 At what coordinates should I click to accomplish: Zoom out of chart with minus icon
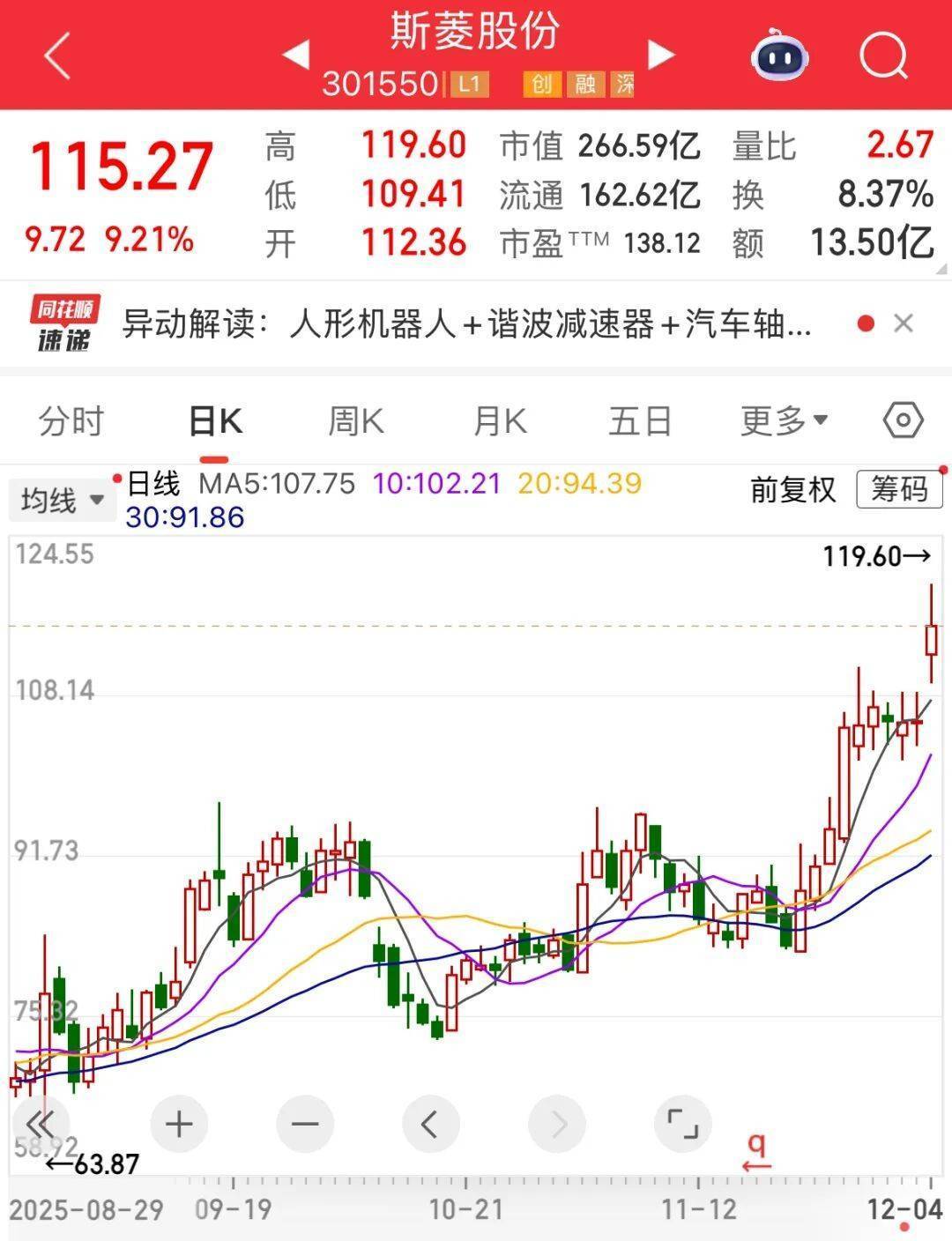point(303,1125)
